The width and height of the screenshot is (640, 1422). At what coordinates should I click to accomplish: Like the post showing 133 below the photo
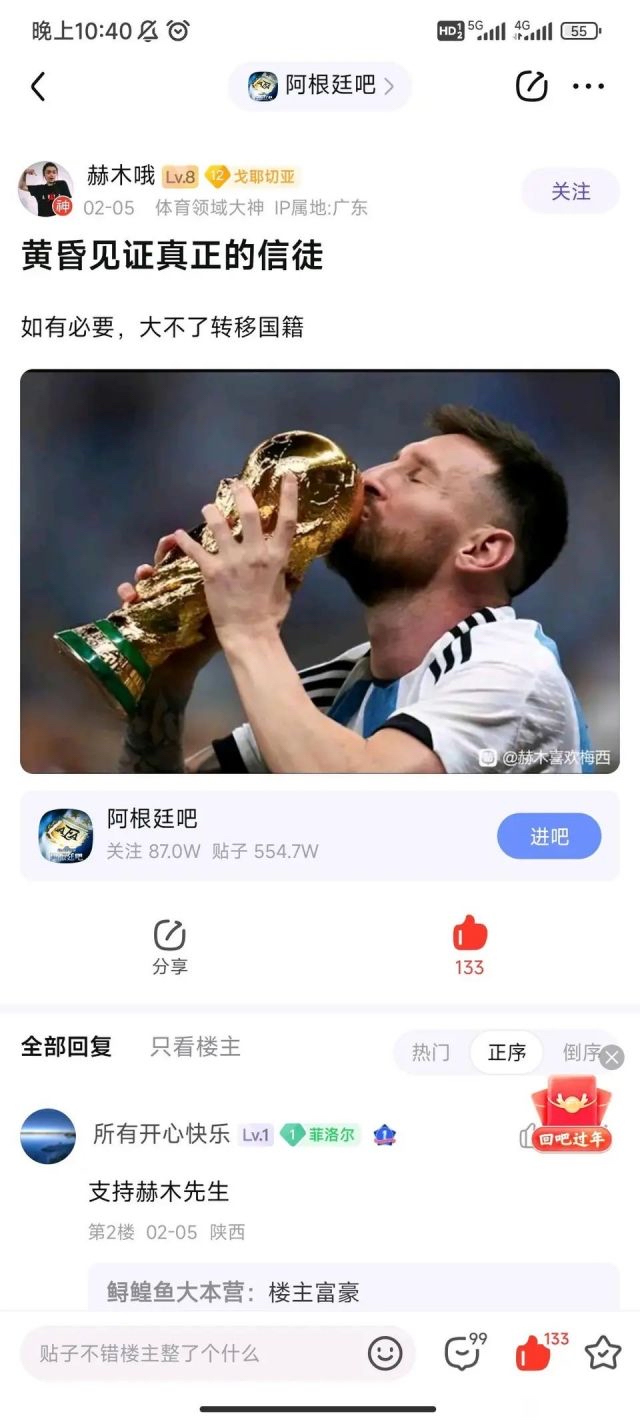[x=469, y=947]
